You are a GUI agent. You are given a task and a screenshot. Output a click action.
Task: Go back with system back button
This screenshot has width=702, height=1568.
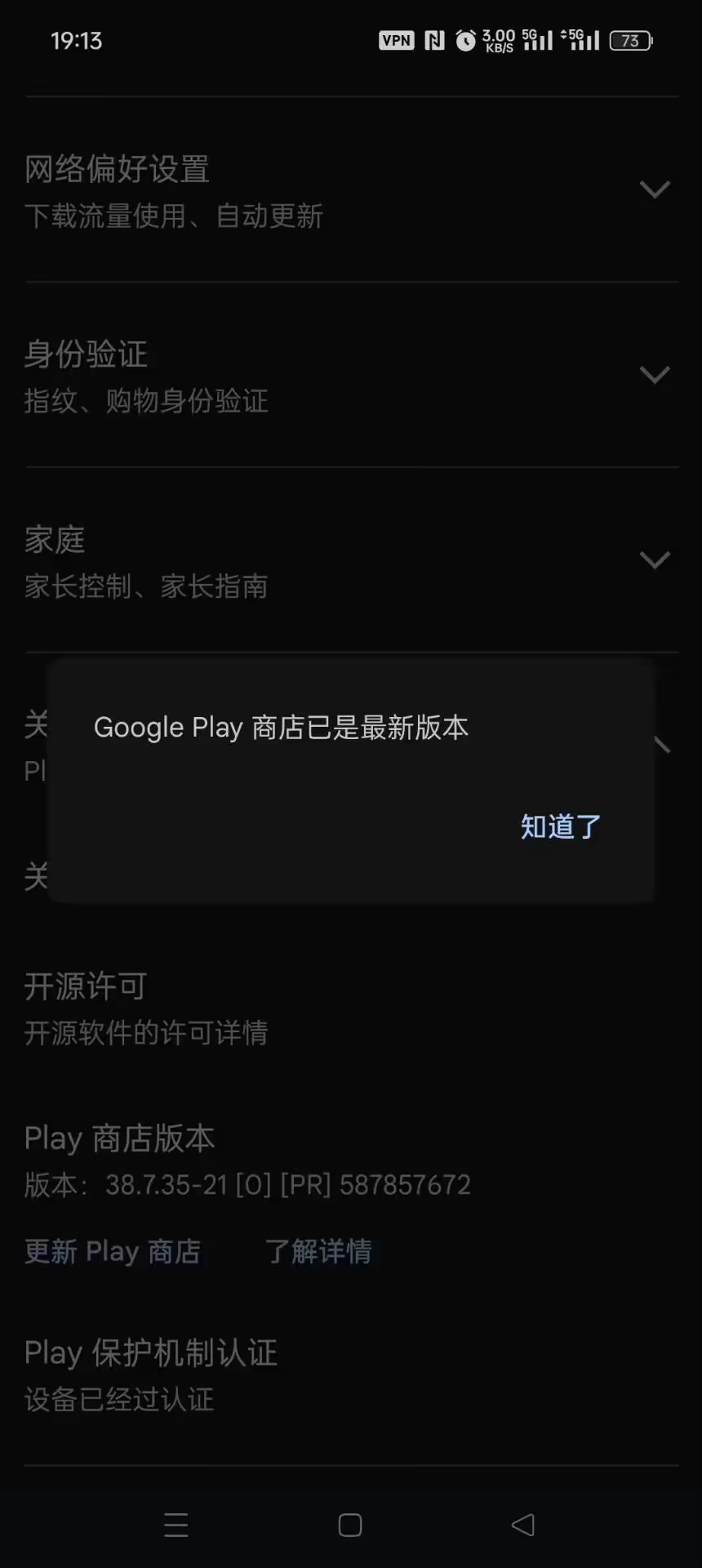coord(523,1525)
